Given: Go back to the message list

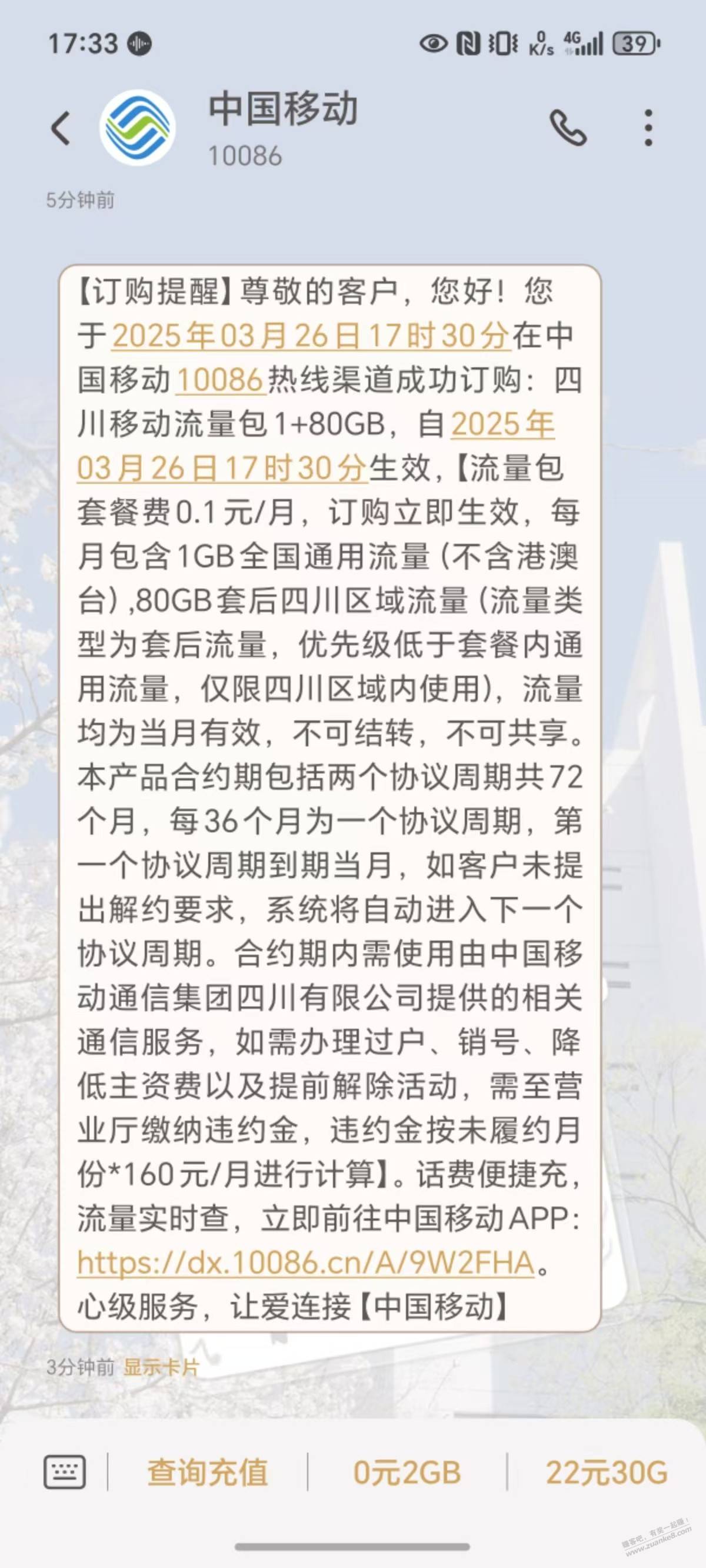Looking at the screenshot, I should pos(61,128).
